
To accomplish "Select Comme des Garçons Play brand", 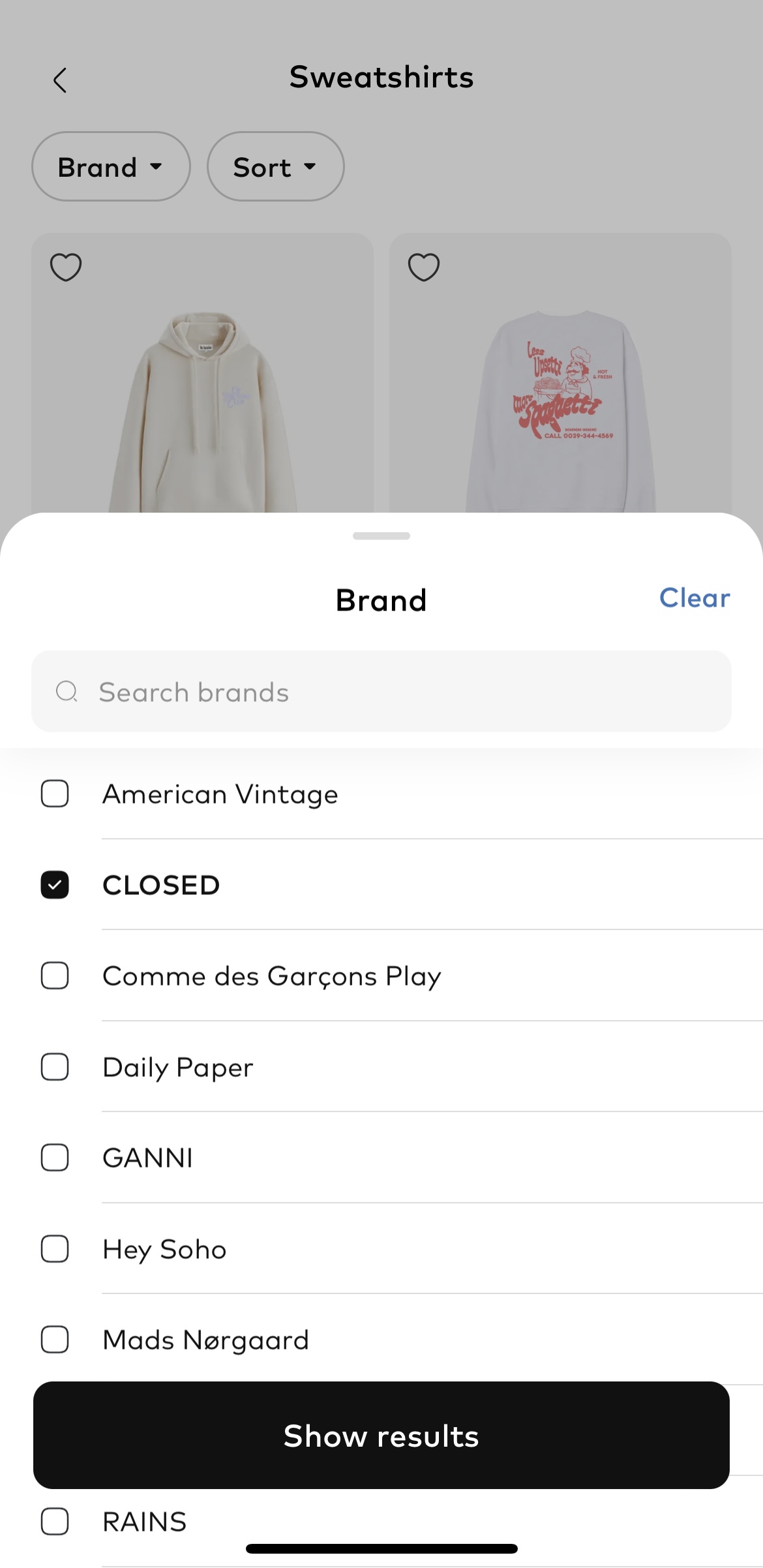I will click(x=55, y=976).
